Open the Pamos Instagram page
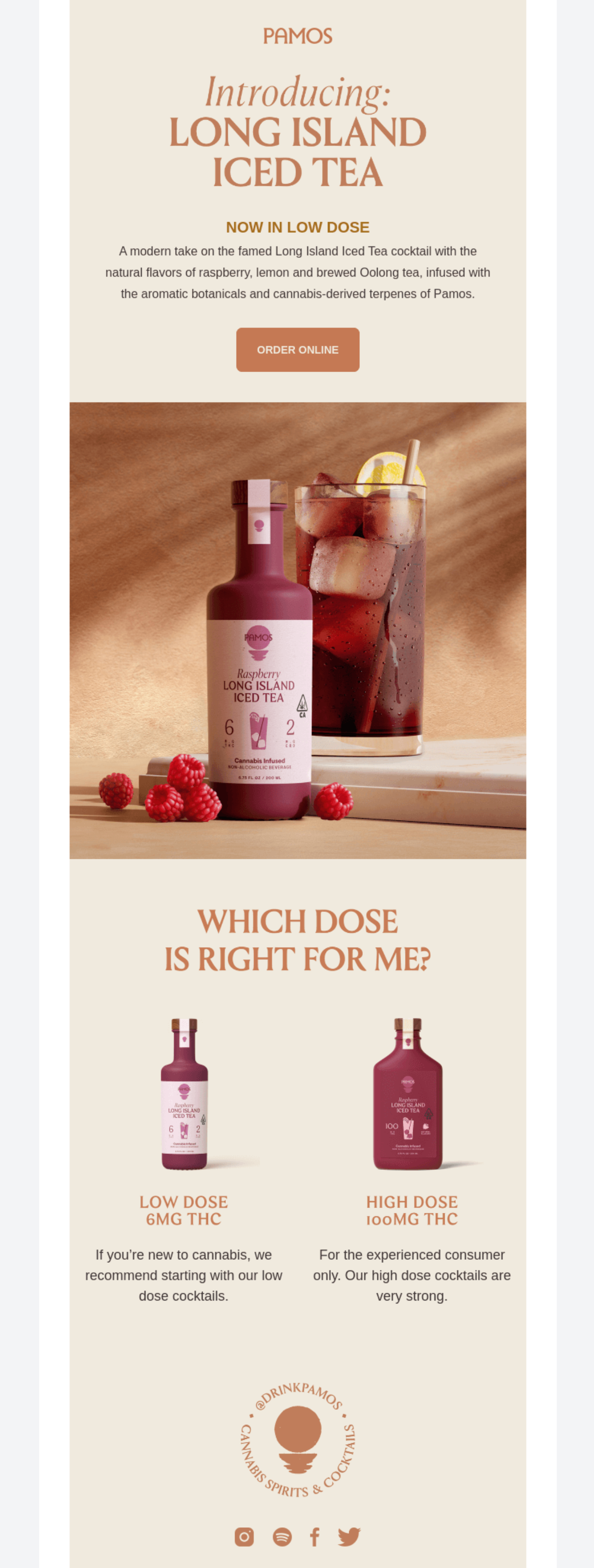 point(244,1537)
